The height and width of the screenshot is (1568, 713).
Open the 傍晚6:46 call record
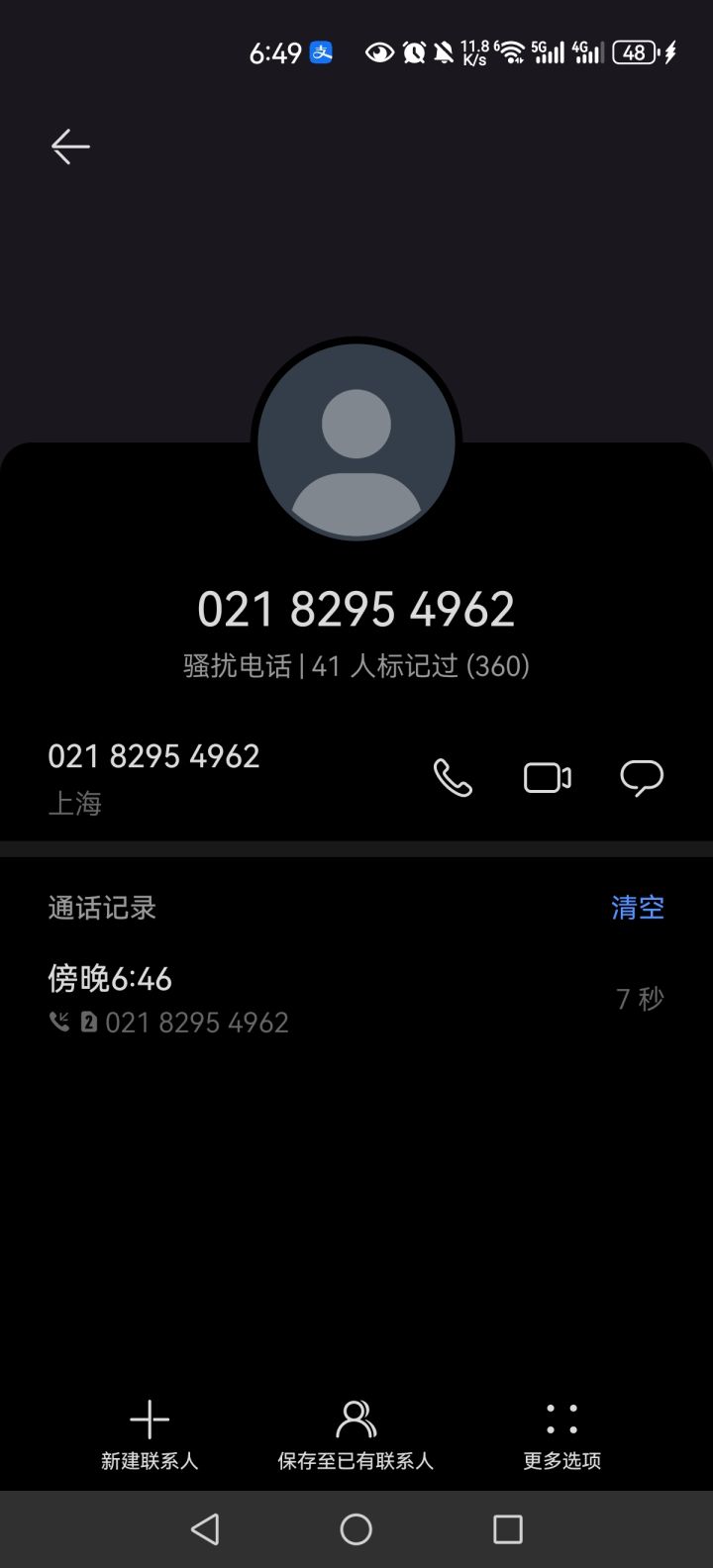[x=356, y=999]
